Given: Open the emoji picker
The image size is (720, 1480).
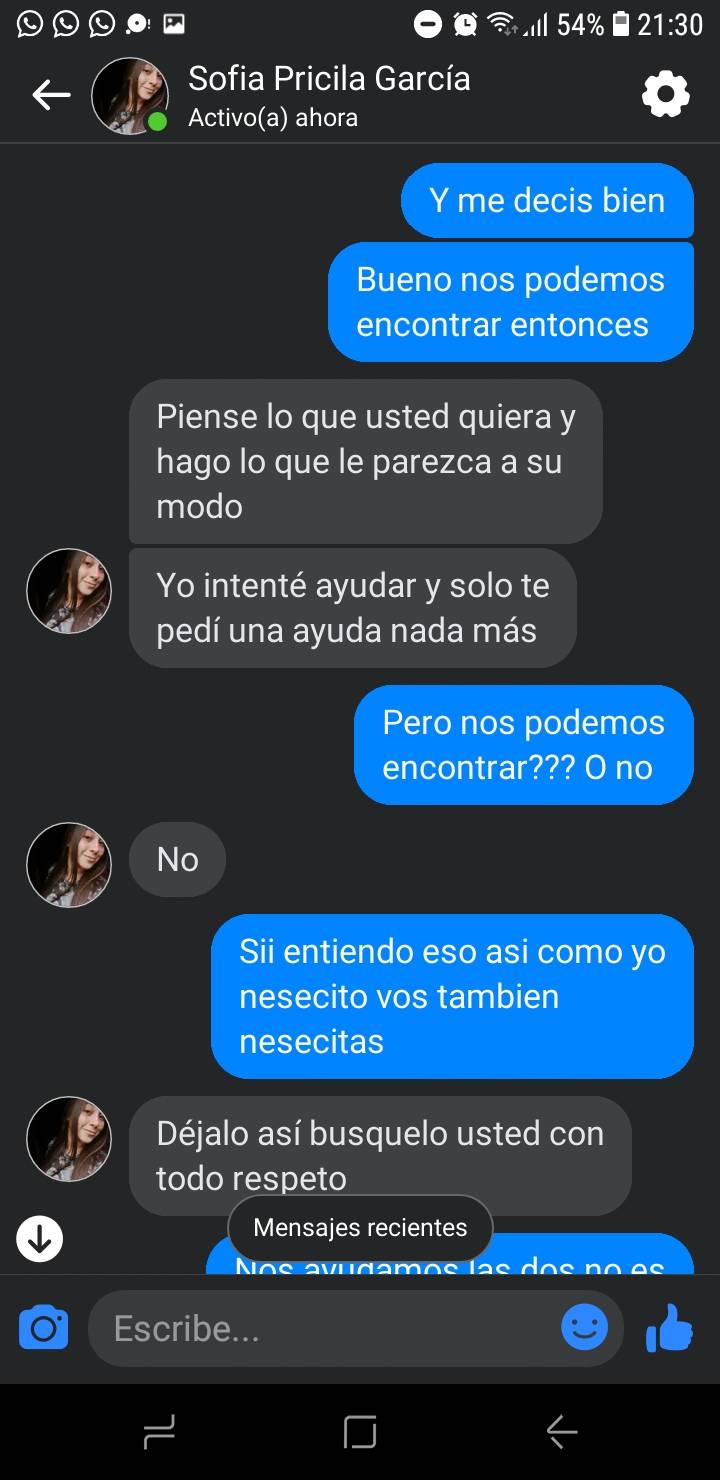Looking at the screenshot, I should pos(584,1328).
